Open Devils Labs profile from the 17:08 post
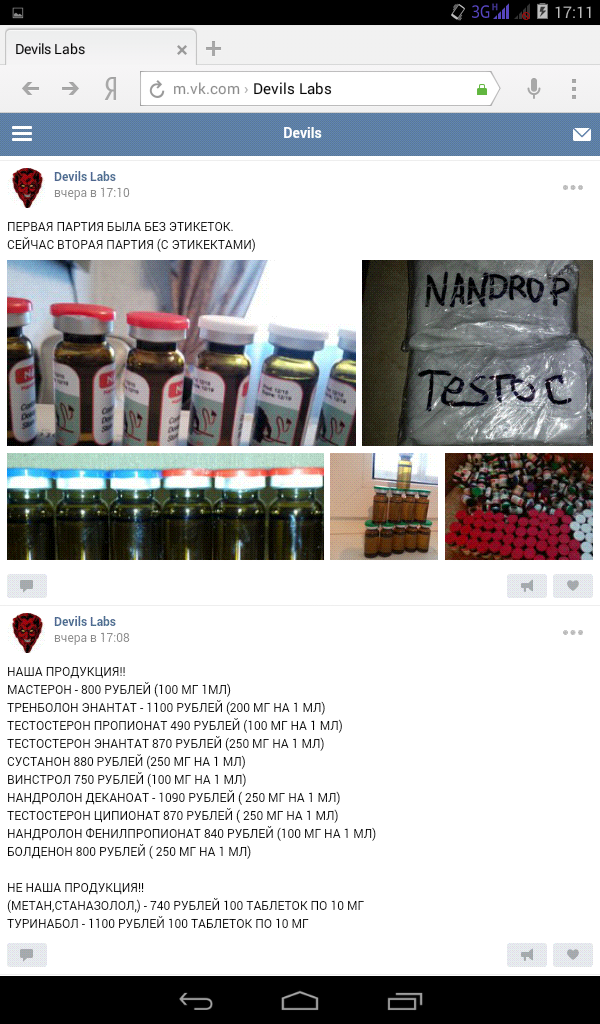This screenshot has height=1024, width=600. point(84,622)
